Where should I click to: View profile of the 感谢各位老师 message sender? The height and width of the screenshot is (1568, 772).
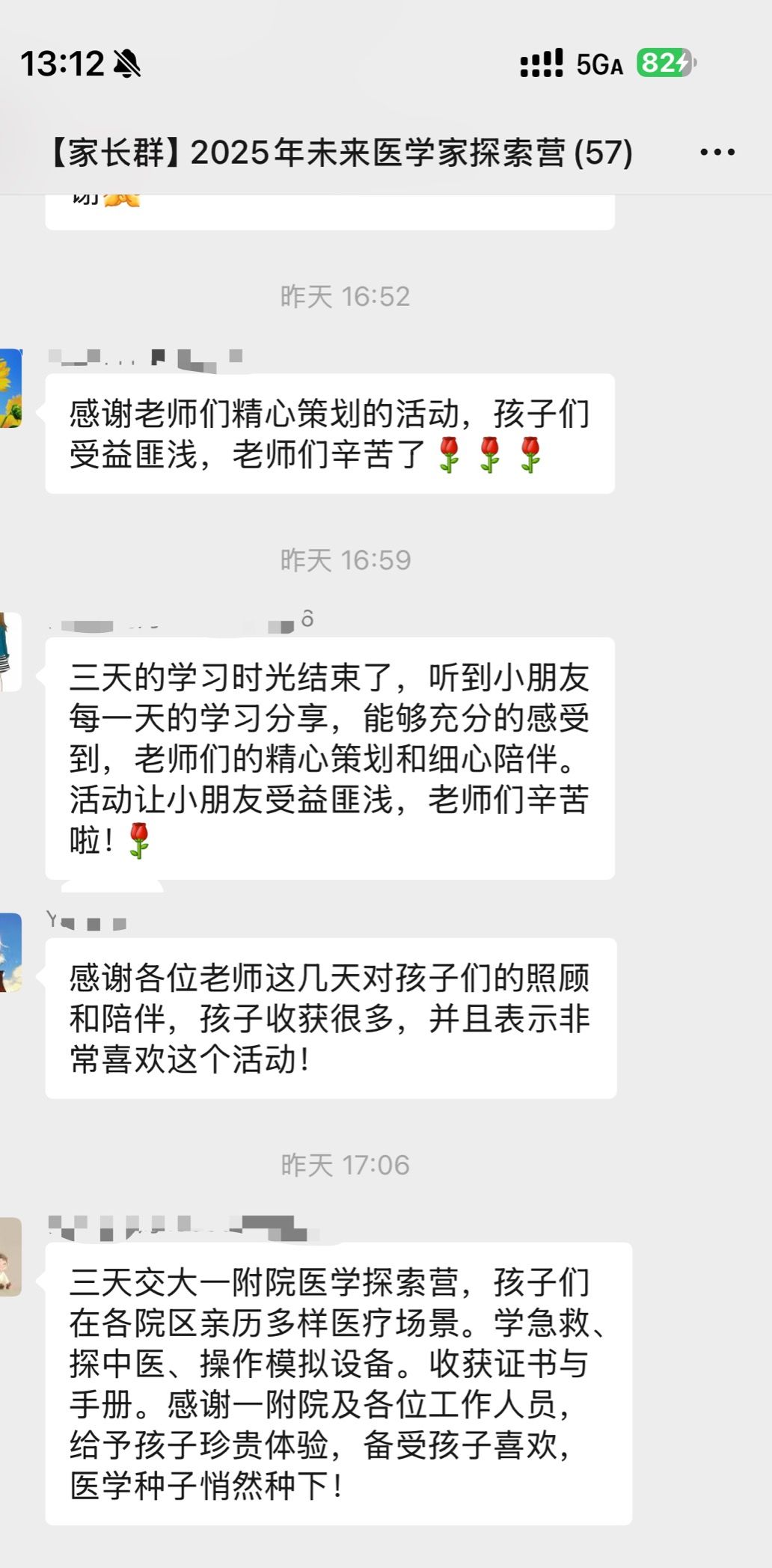pyautogui.click(x=10, y=952)
